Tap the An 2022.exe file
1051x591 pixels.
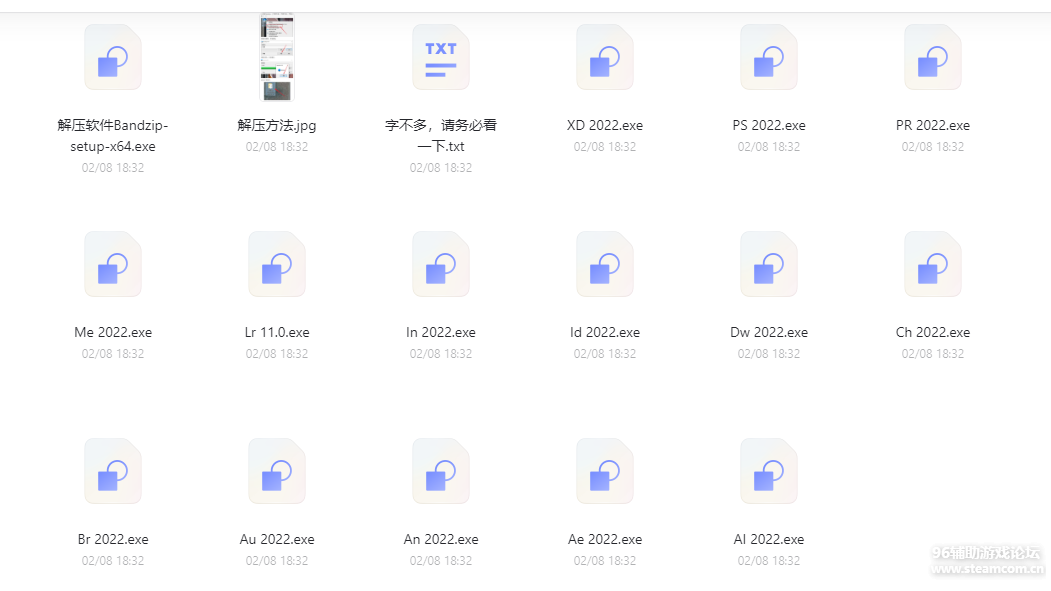(x=441, y=472)
